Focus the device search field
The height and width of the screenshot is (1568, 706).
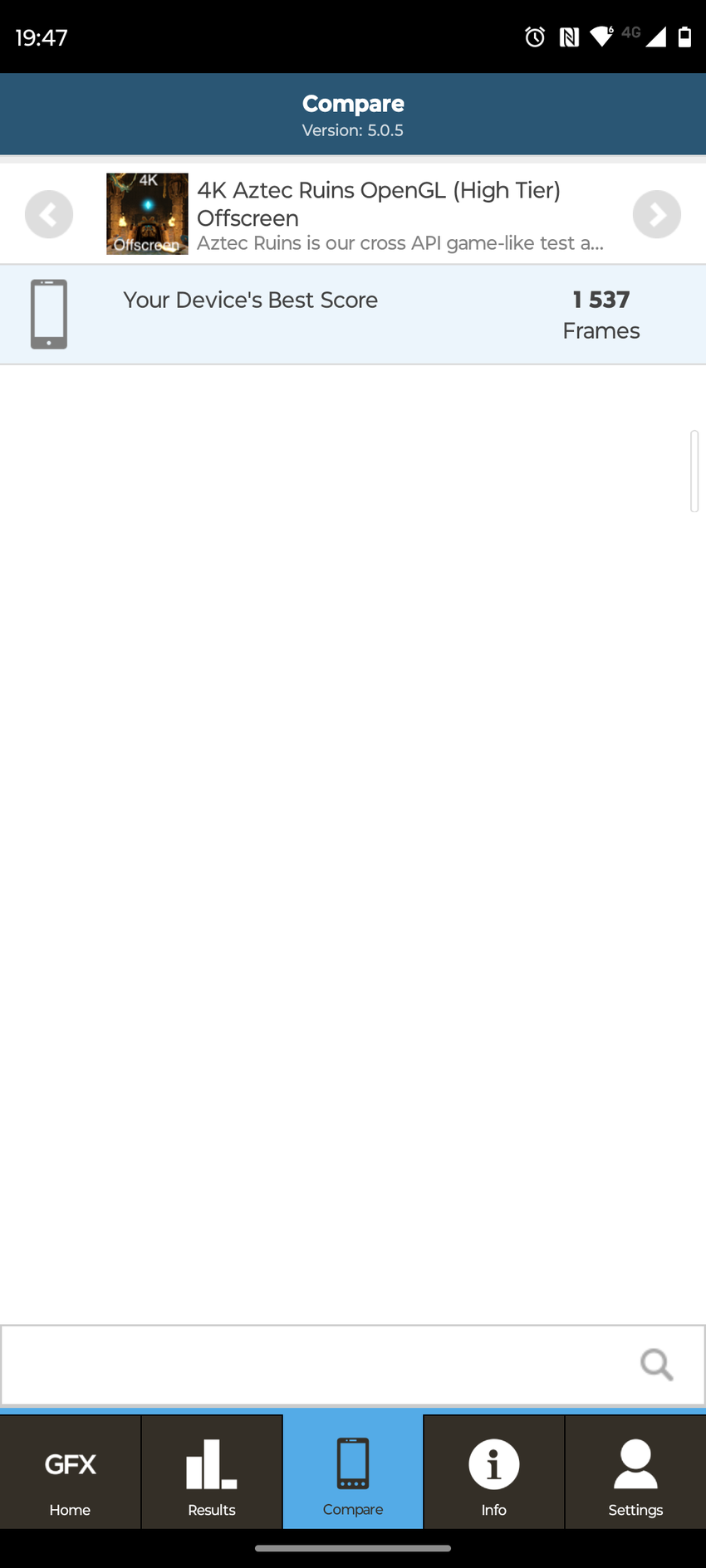click(316, 1364)
